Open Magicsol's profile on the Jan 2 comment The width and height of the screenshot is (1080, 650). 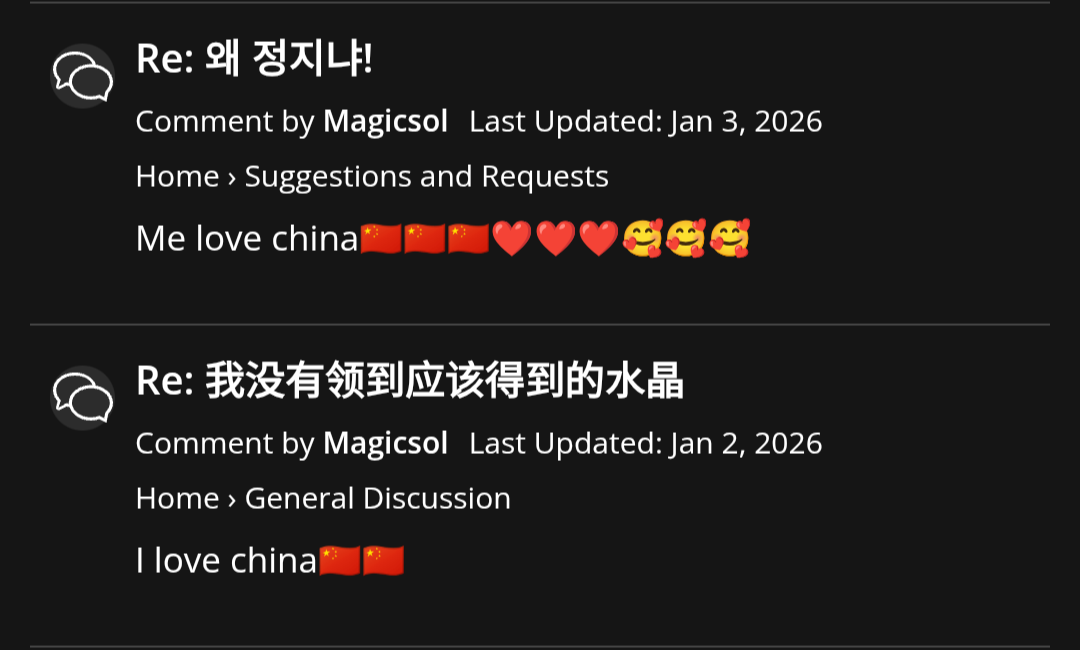(x=385, y=444)
